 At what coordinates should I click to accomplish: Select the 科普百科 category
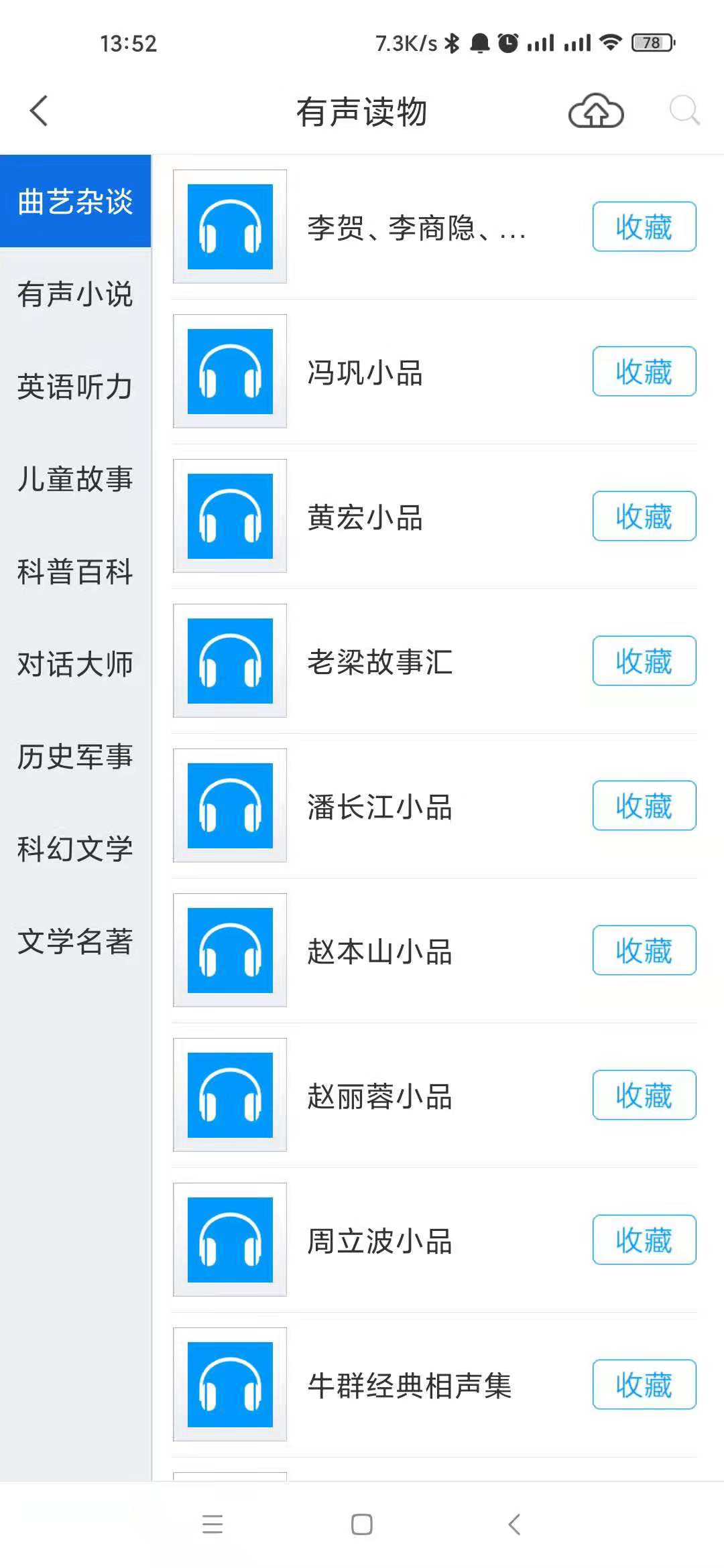pyautogui.click(x=75, y=572)
